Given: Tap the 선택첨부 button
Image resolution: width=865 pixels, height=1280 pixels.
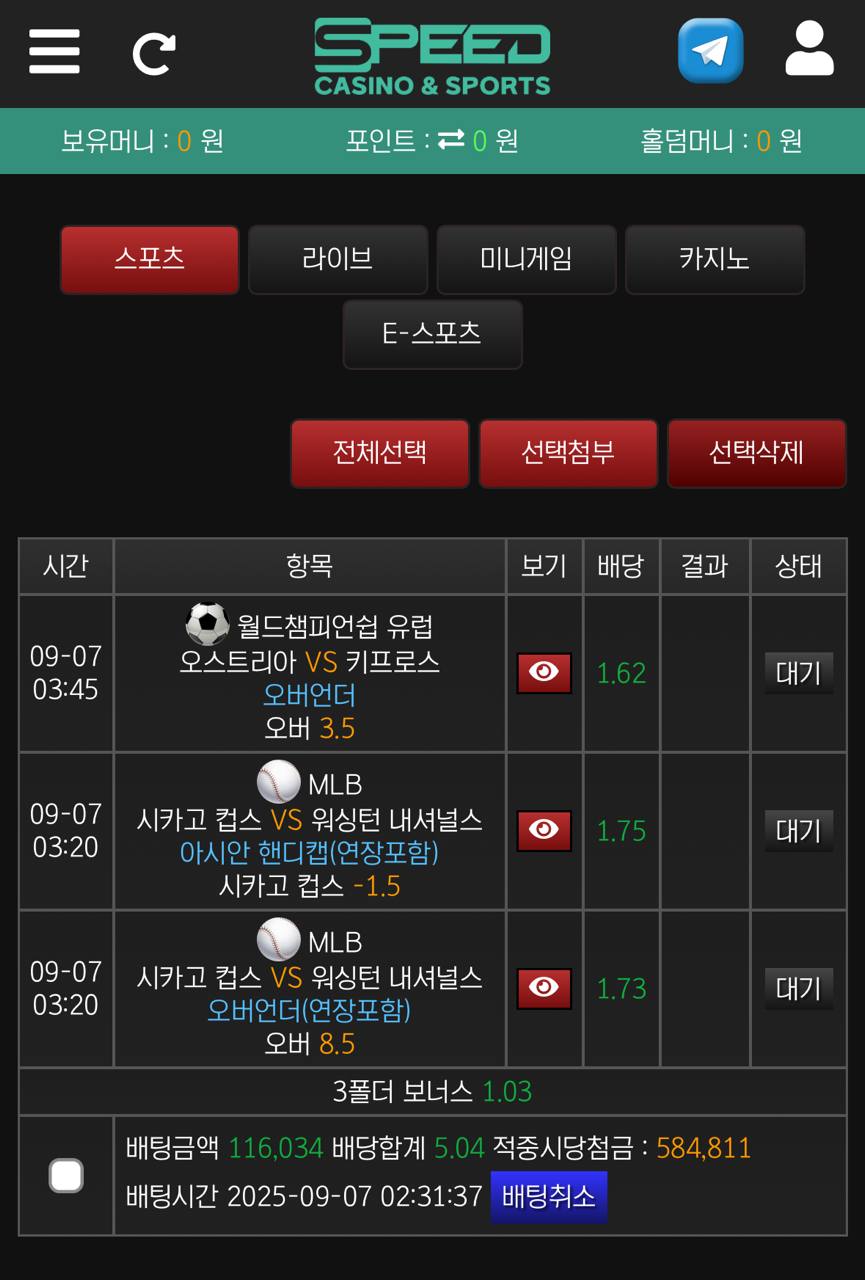Looking at the screenshot, I should pos(568,453).
